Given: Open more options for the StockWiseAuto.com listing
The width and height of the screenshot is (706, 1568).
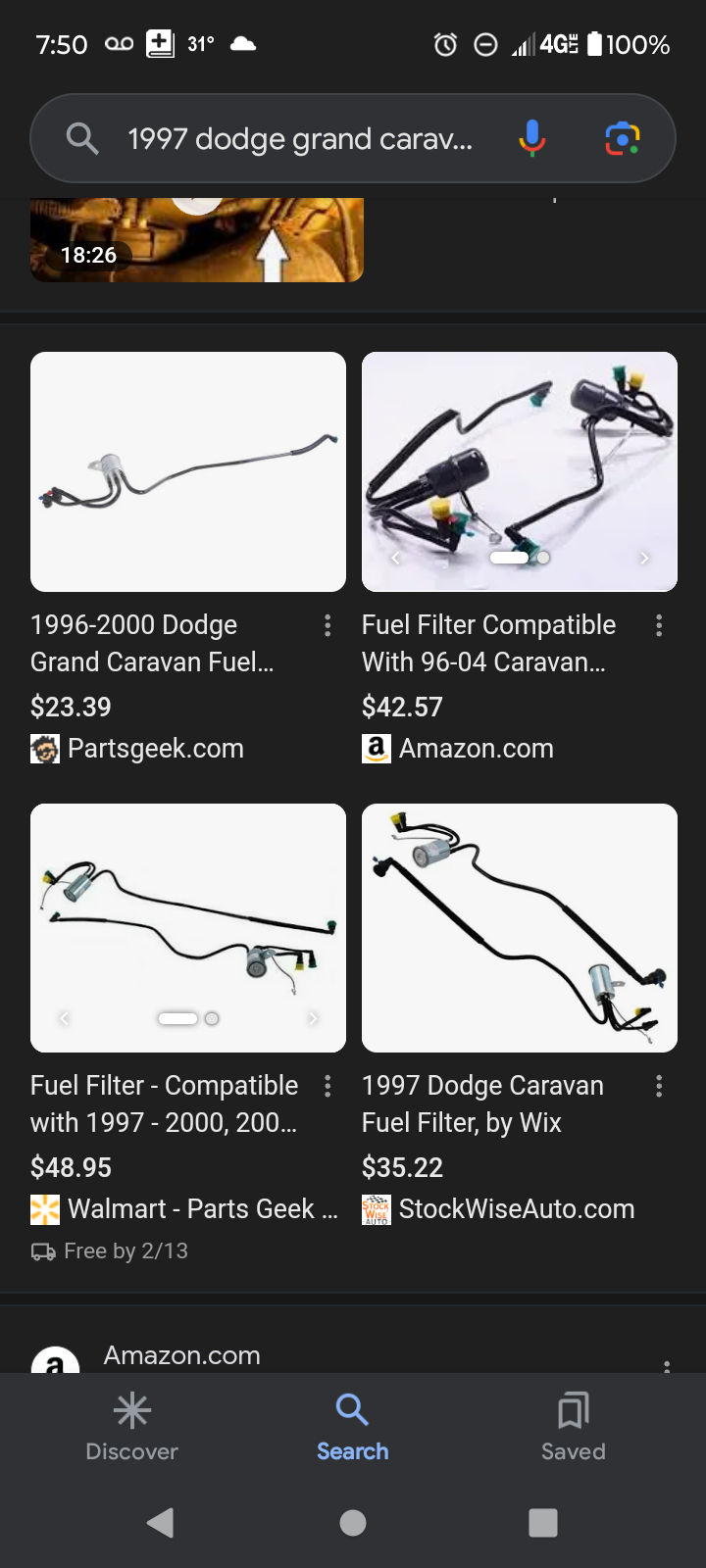Looking at the screenshot, I should click(659, 1086).
